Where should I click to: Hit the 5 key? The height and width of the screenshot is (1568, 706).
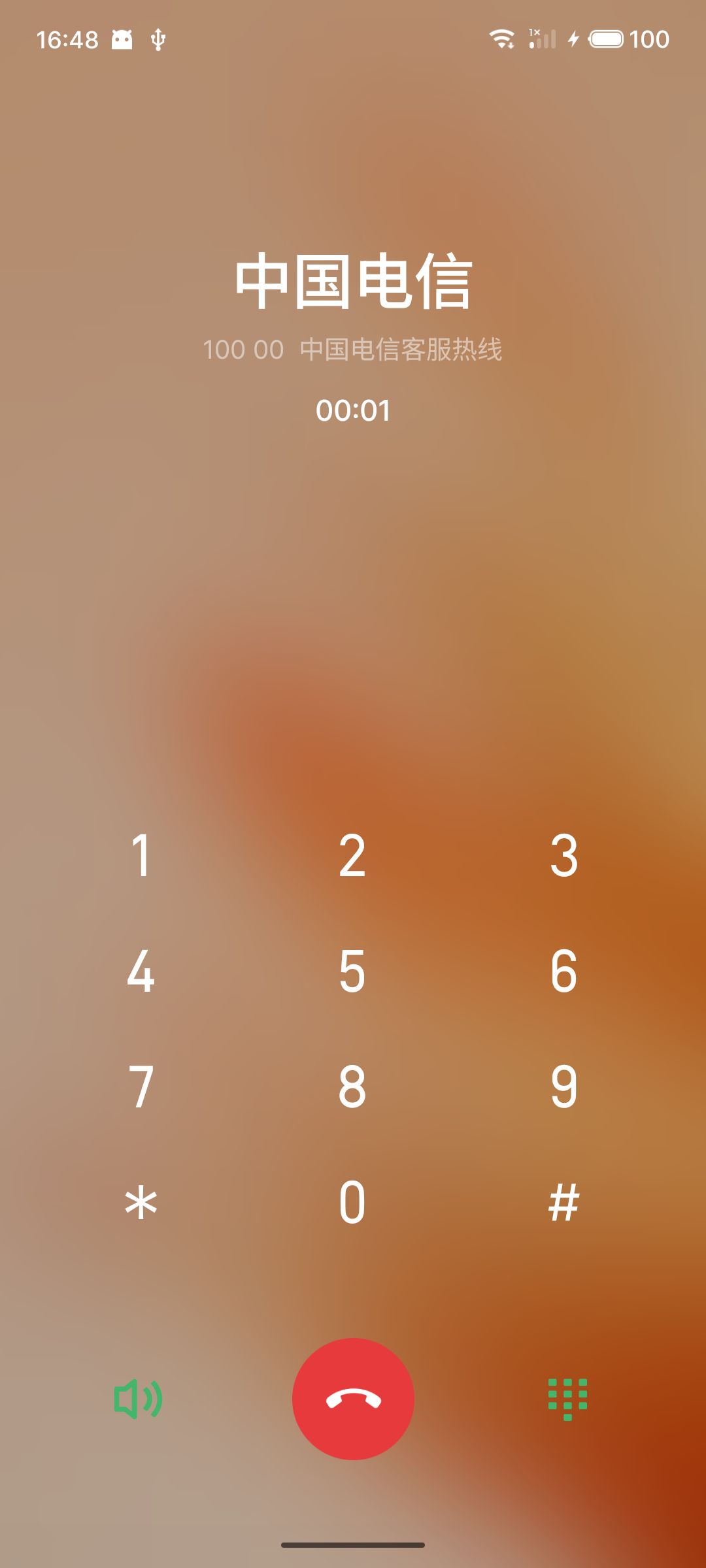click(x=352, y=971)
